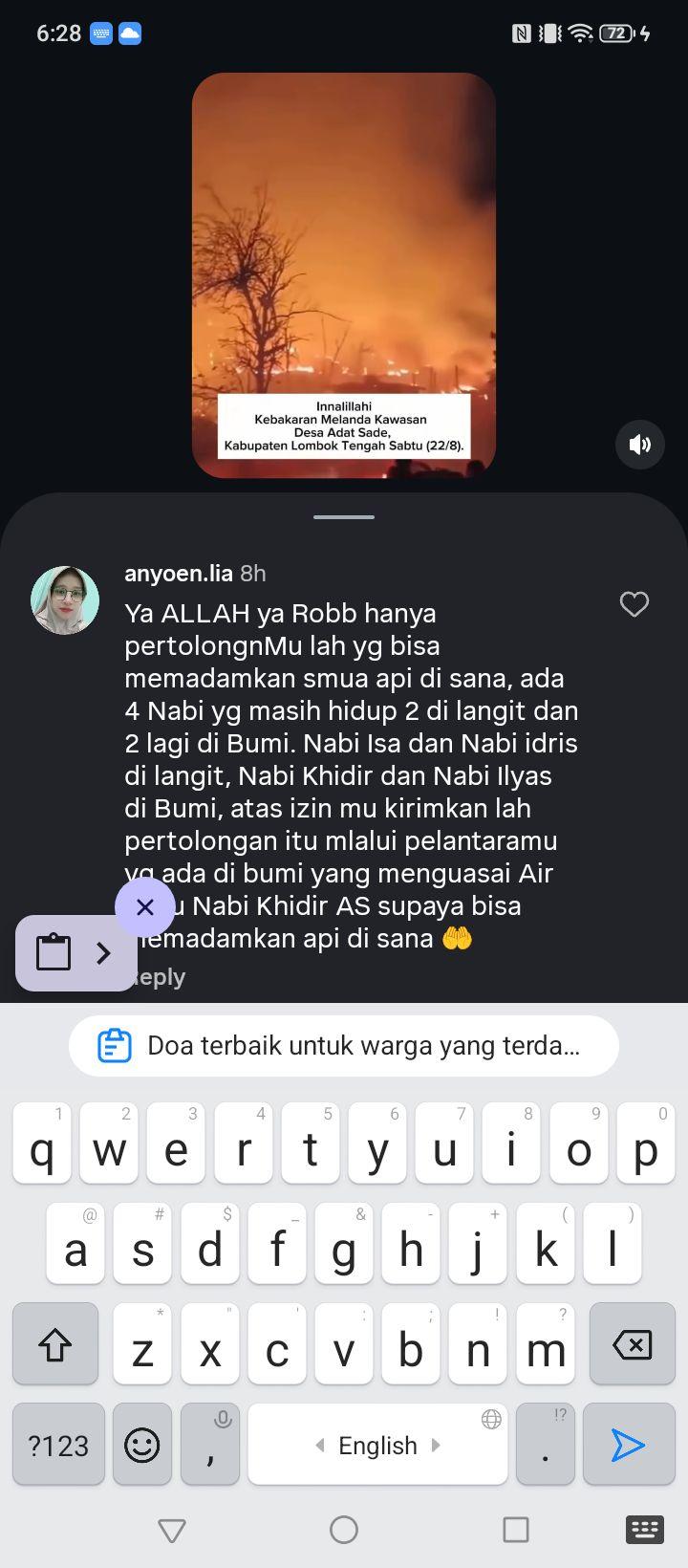The height and width of the screenshot is (1568, 688).
Task: Tap the comments sheet drag handle
Action: 344,517
